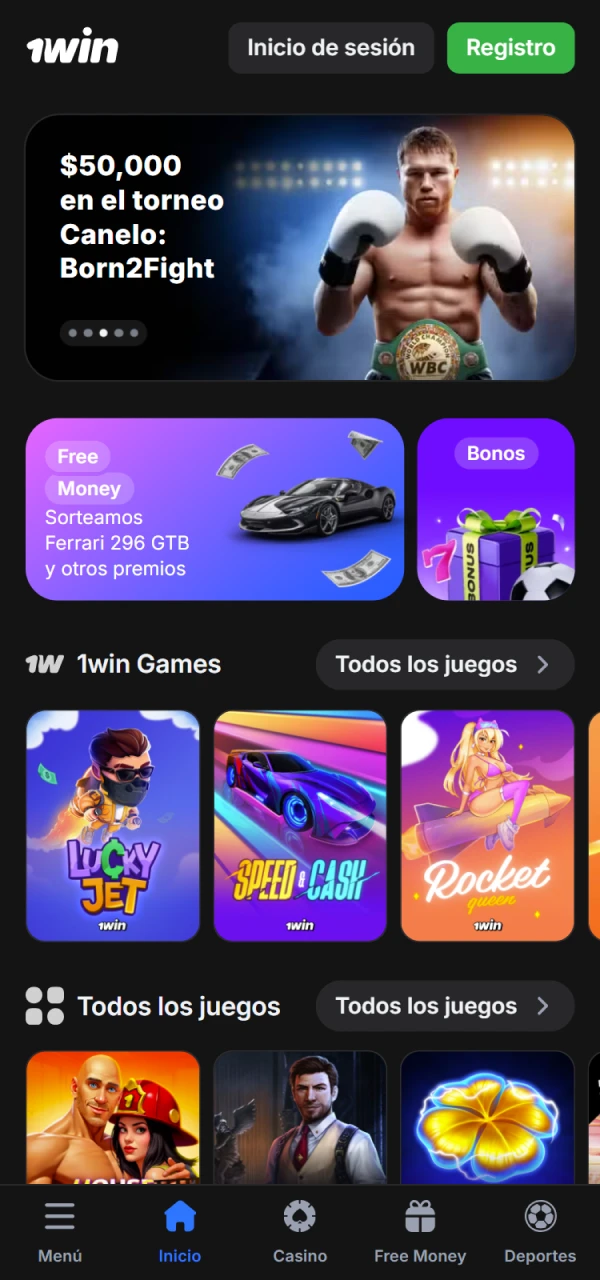
Task: Switch to the Casino tab
Action: (300, 1232)
